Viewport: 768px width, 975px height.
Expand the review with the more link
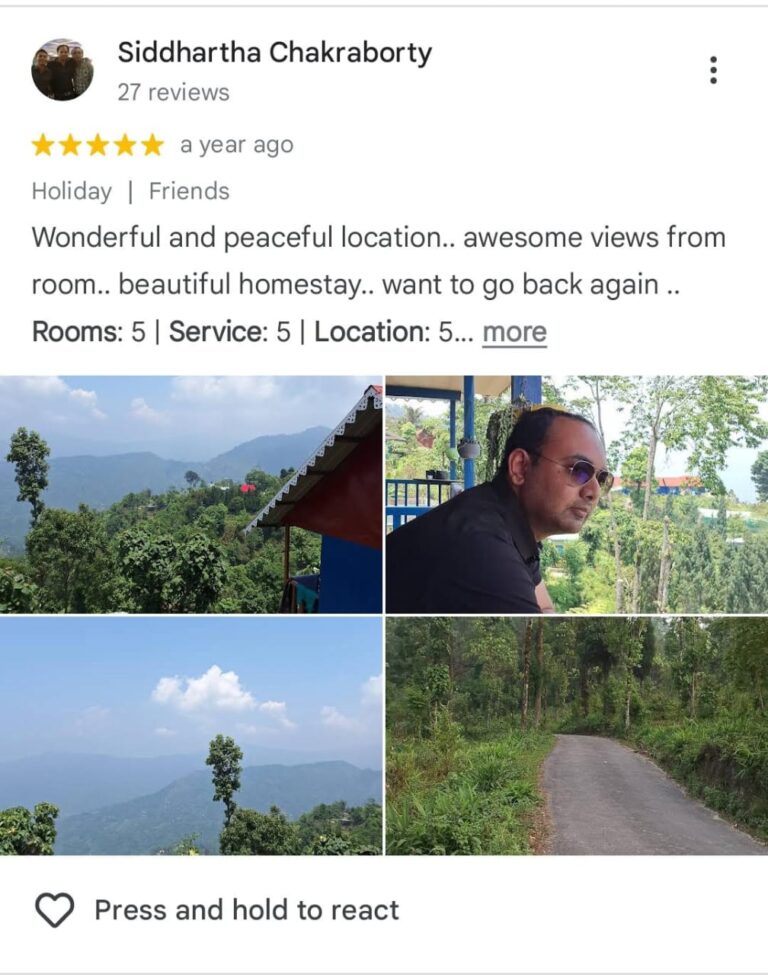click(514, 332)
